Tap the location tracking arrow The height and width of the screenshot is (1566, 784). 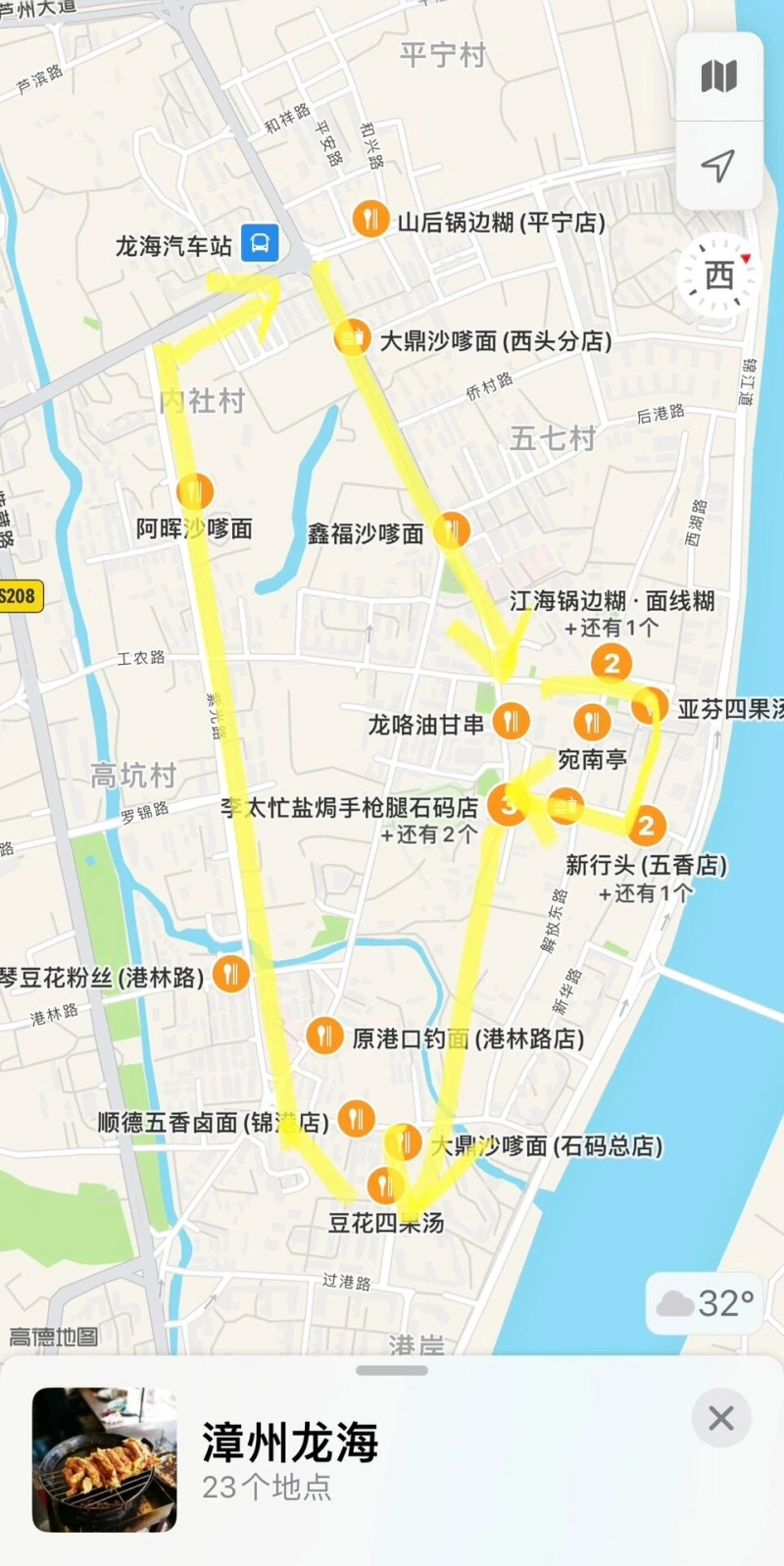point(718,165)
